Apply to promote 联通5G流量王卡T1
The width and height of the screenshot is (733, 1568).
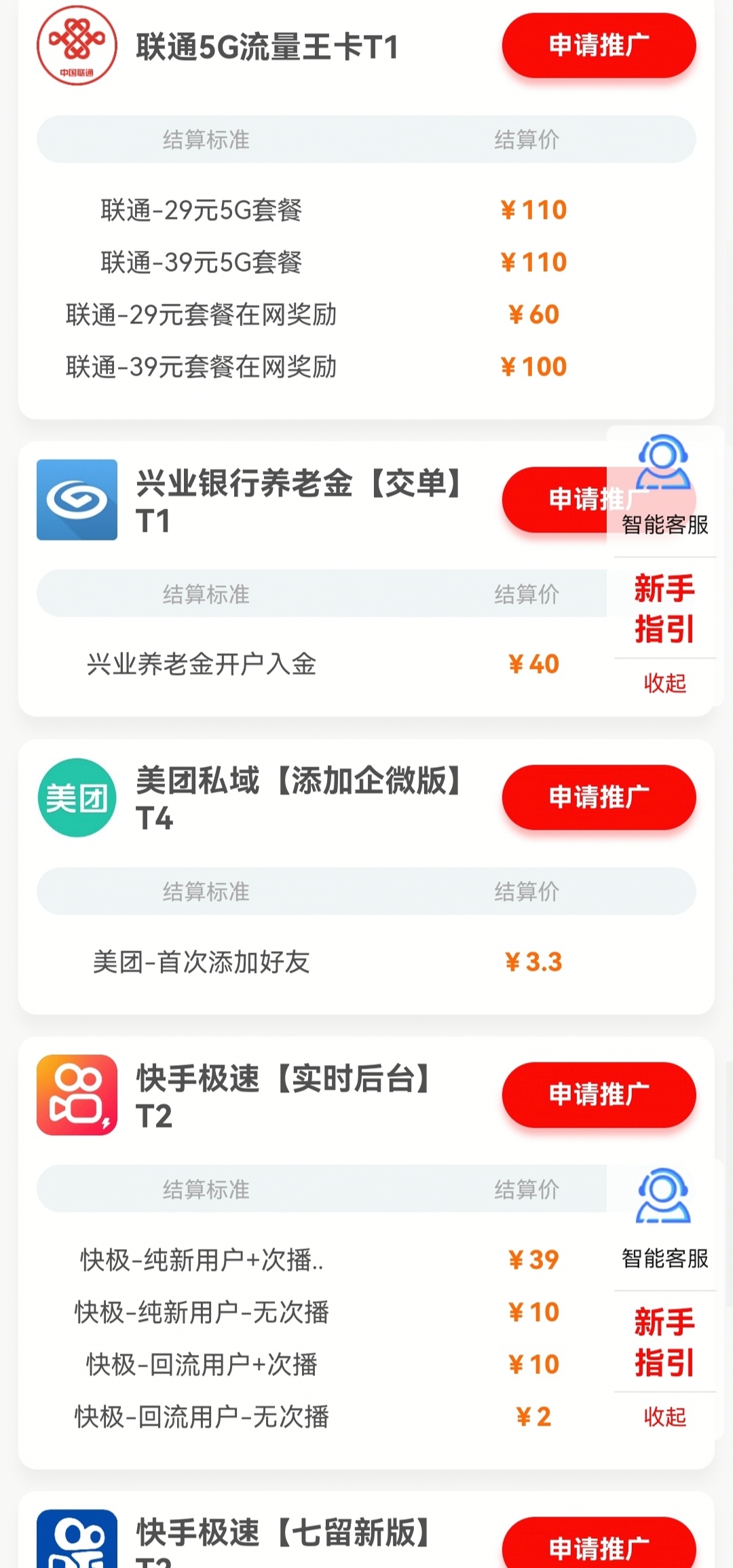599,45
